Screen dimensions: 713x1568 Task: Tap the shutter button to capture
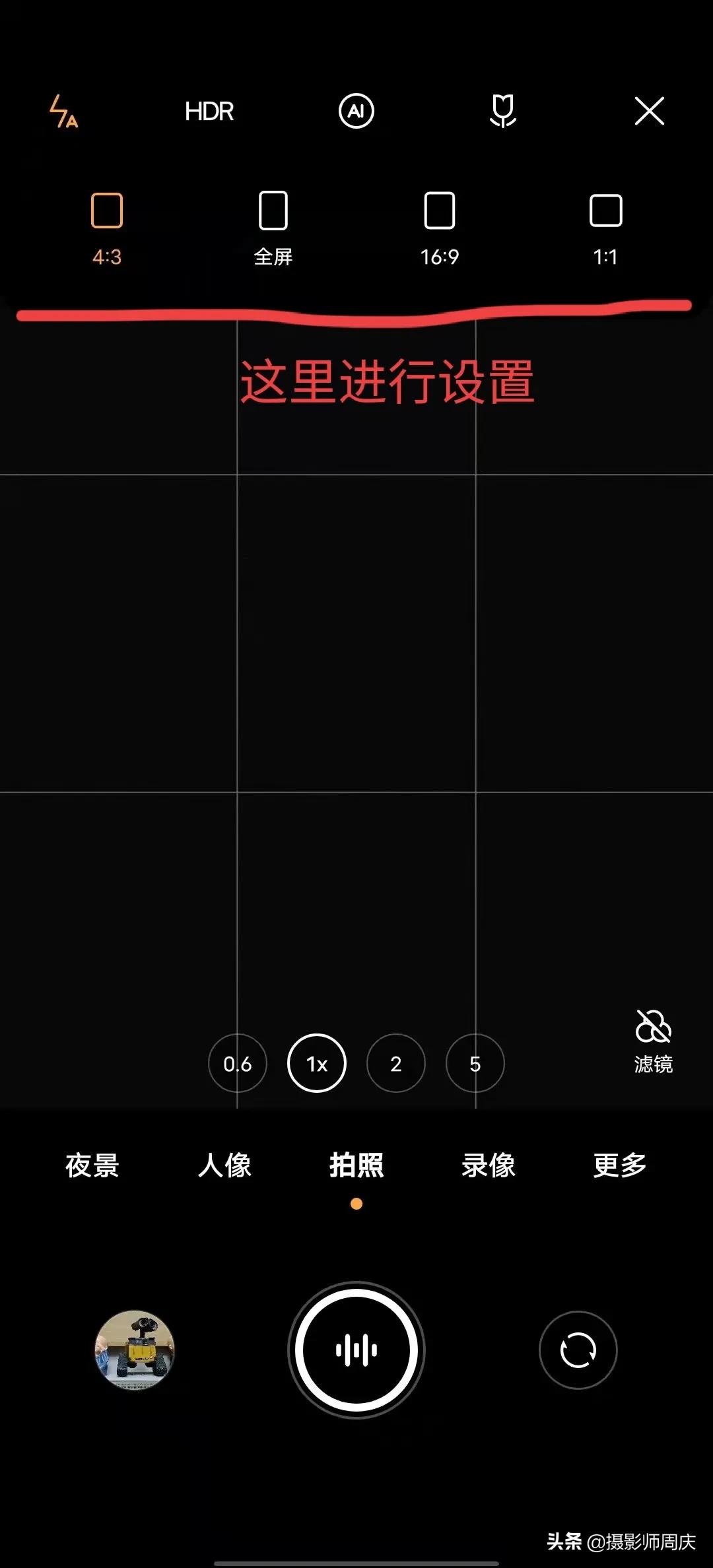pyautogui.click(x=356, y=1350)
